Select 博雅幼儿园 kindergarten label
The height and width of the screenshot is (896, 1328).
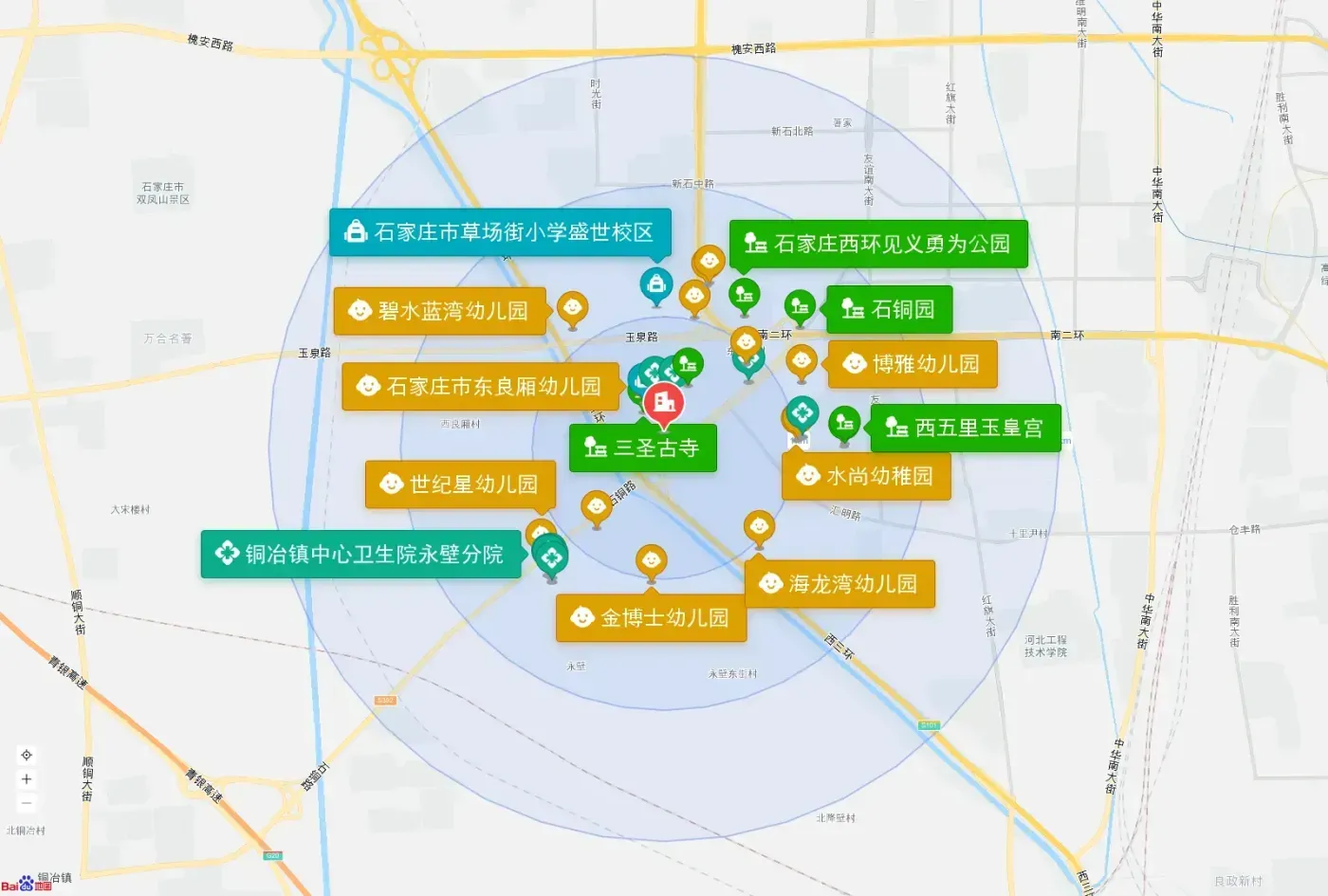913,364
